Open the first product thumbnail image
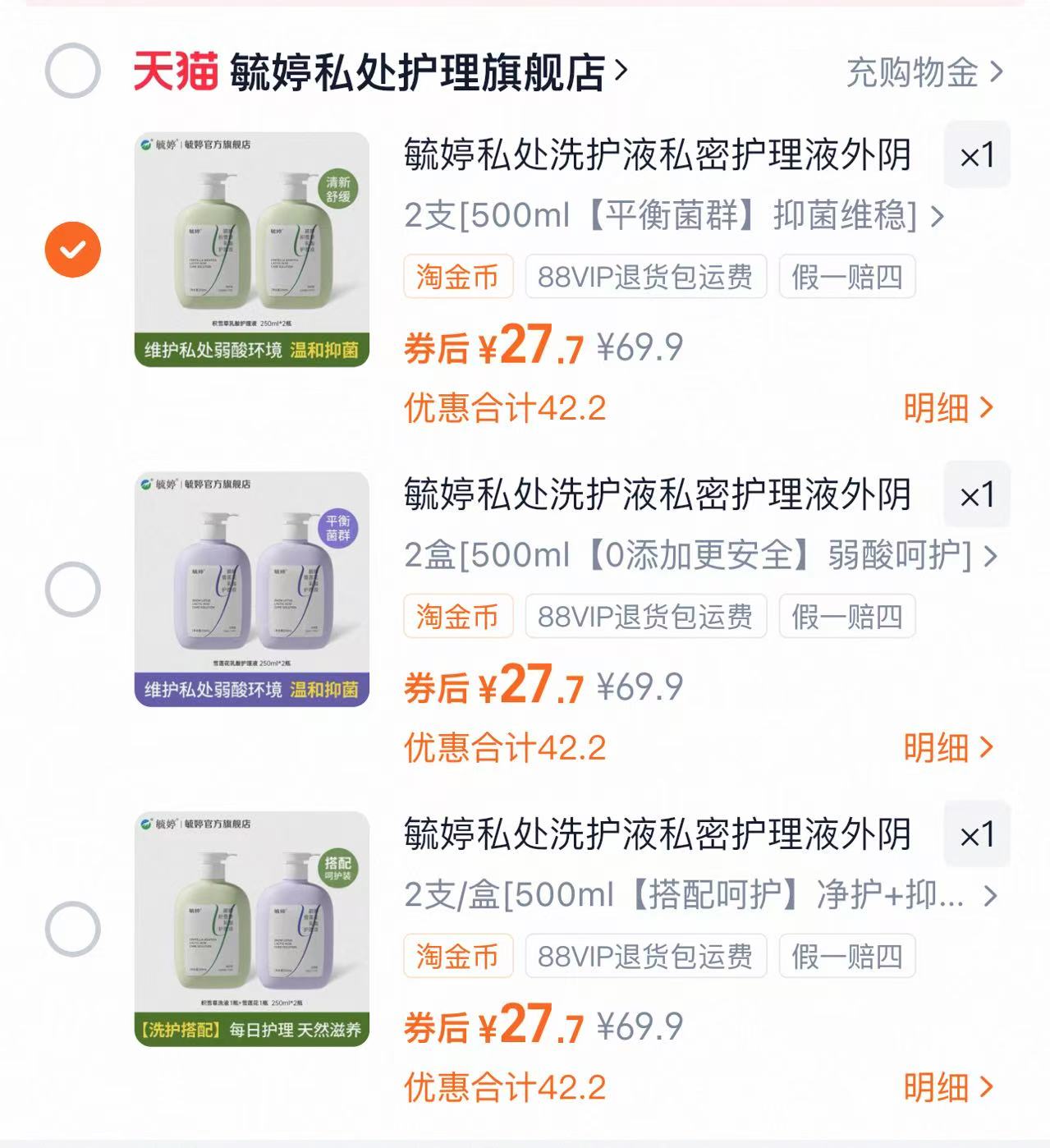This screenshot has width=1050, height=1148. [x=252, y=249]
